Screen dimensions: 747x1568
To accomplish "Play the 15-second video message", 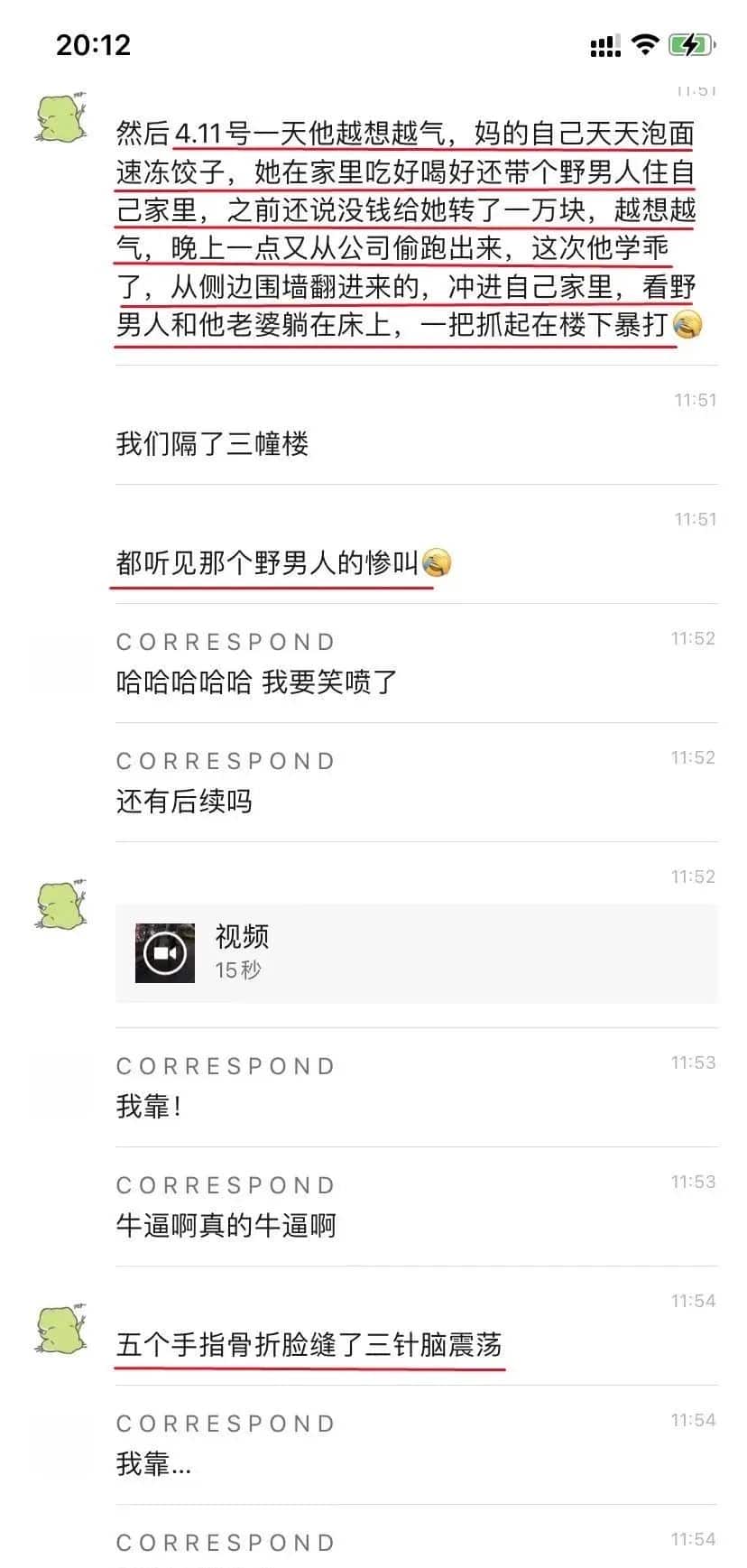I will tap(165, 953).
